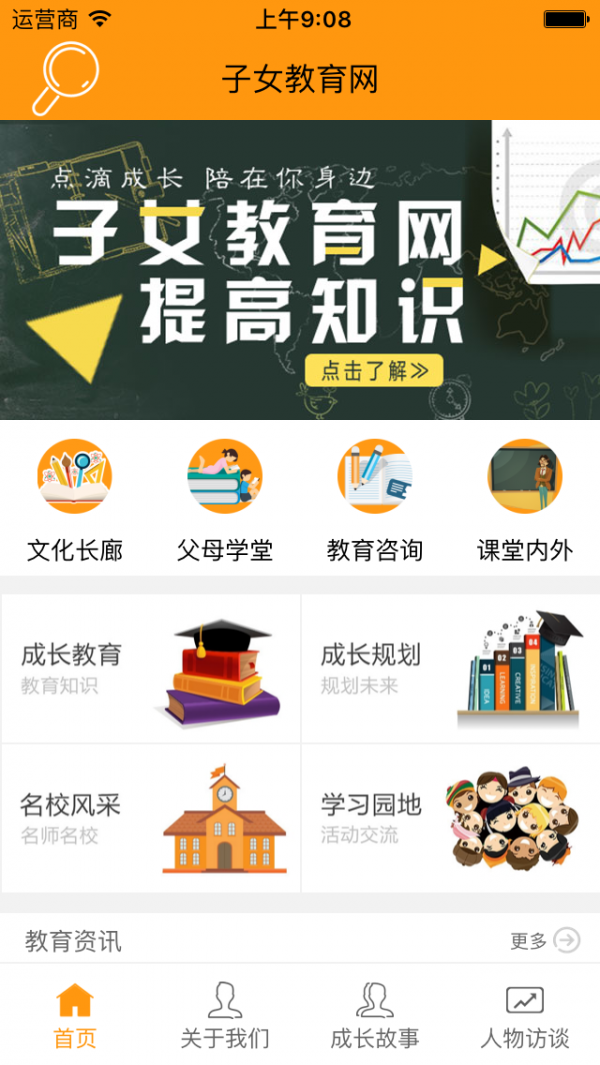View more 教育资讯 via 更多 arrow
This screenshot has height=1065, width=600.
545,940
